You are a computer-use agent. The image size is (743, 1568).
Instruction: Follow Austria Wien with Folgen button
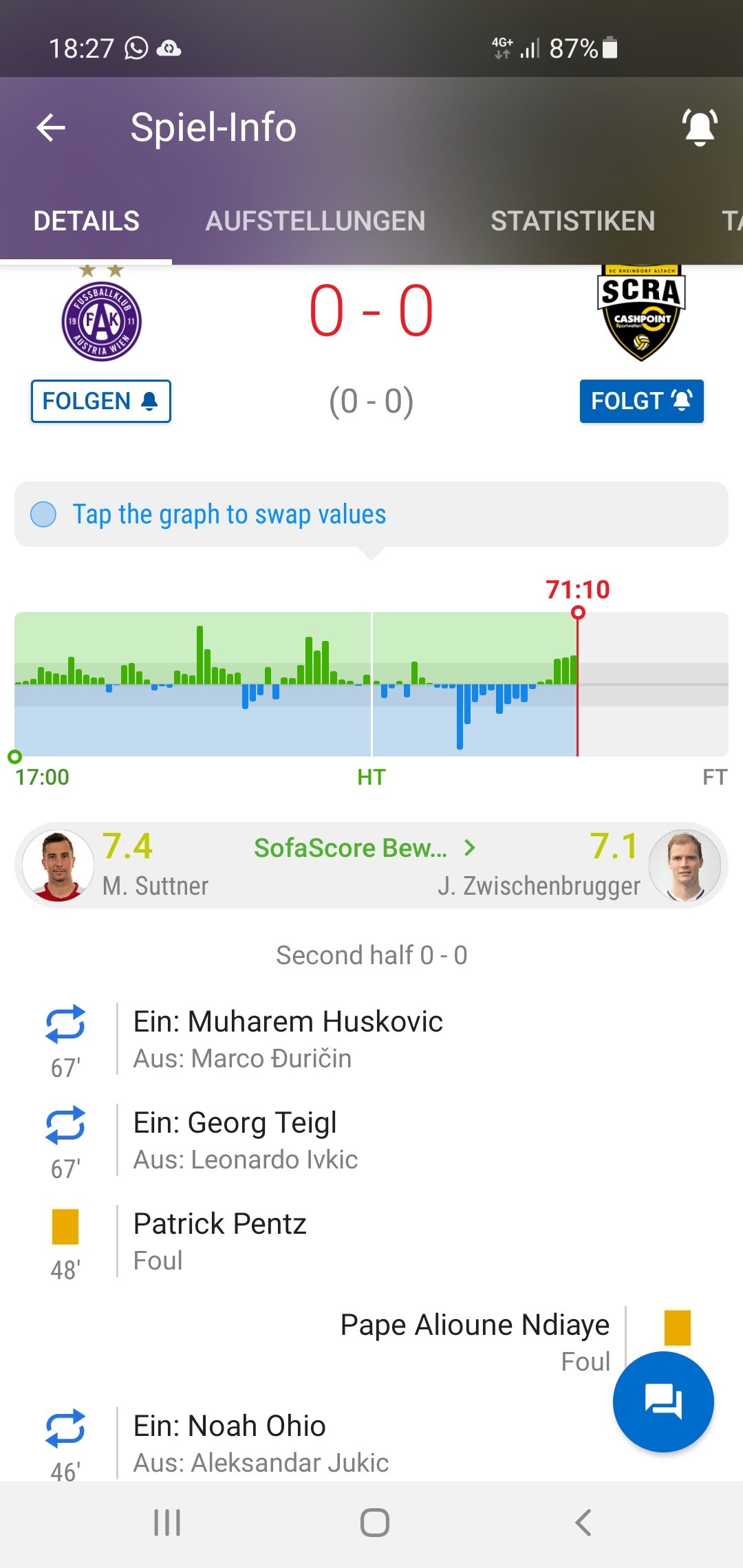click(101, 401)
